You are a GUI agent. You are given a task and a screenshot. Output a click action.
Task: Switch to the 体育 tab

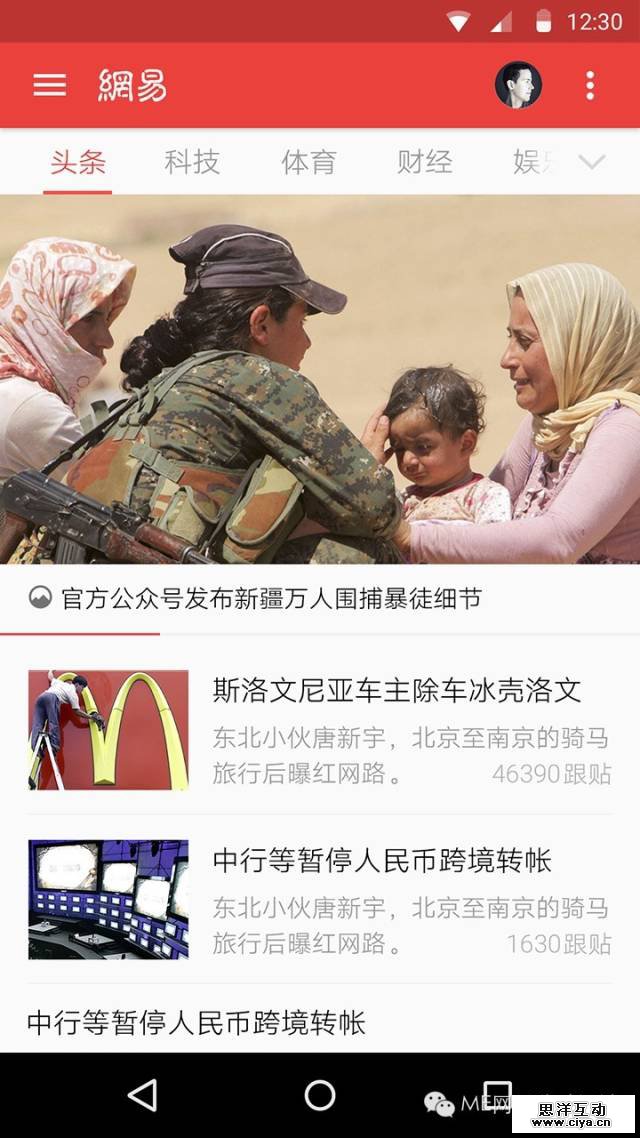(308, 162)
